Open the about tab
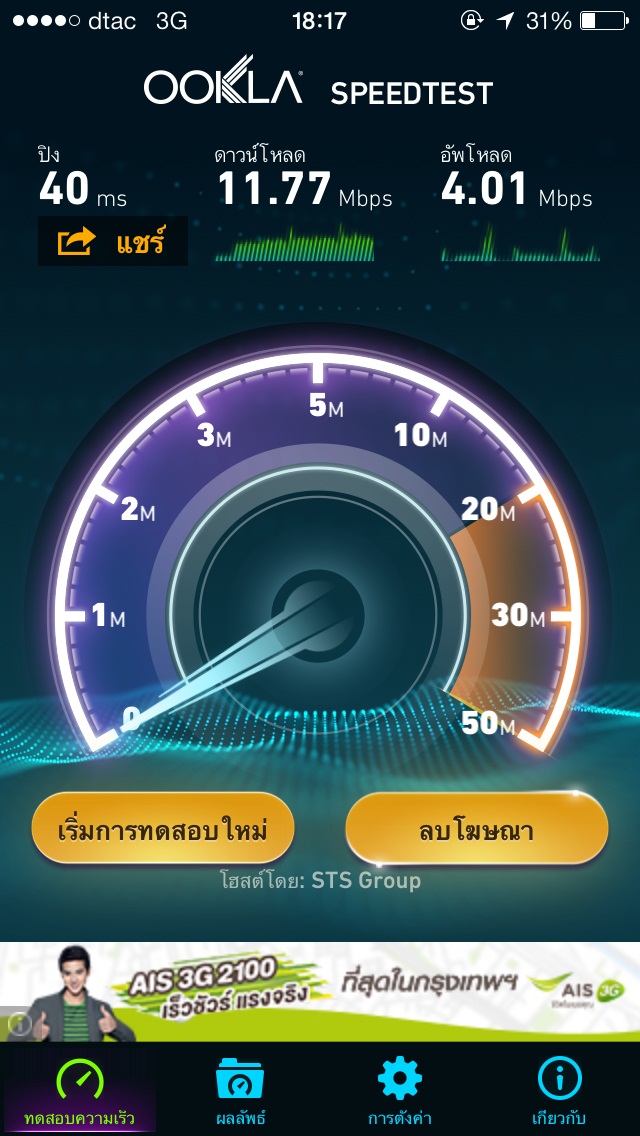The image size is (640, 1136). point(559,1090)
